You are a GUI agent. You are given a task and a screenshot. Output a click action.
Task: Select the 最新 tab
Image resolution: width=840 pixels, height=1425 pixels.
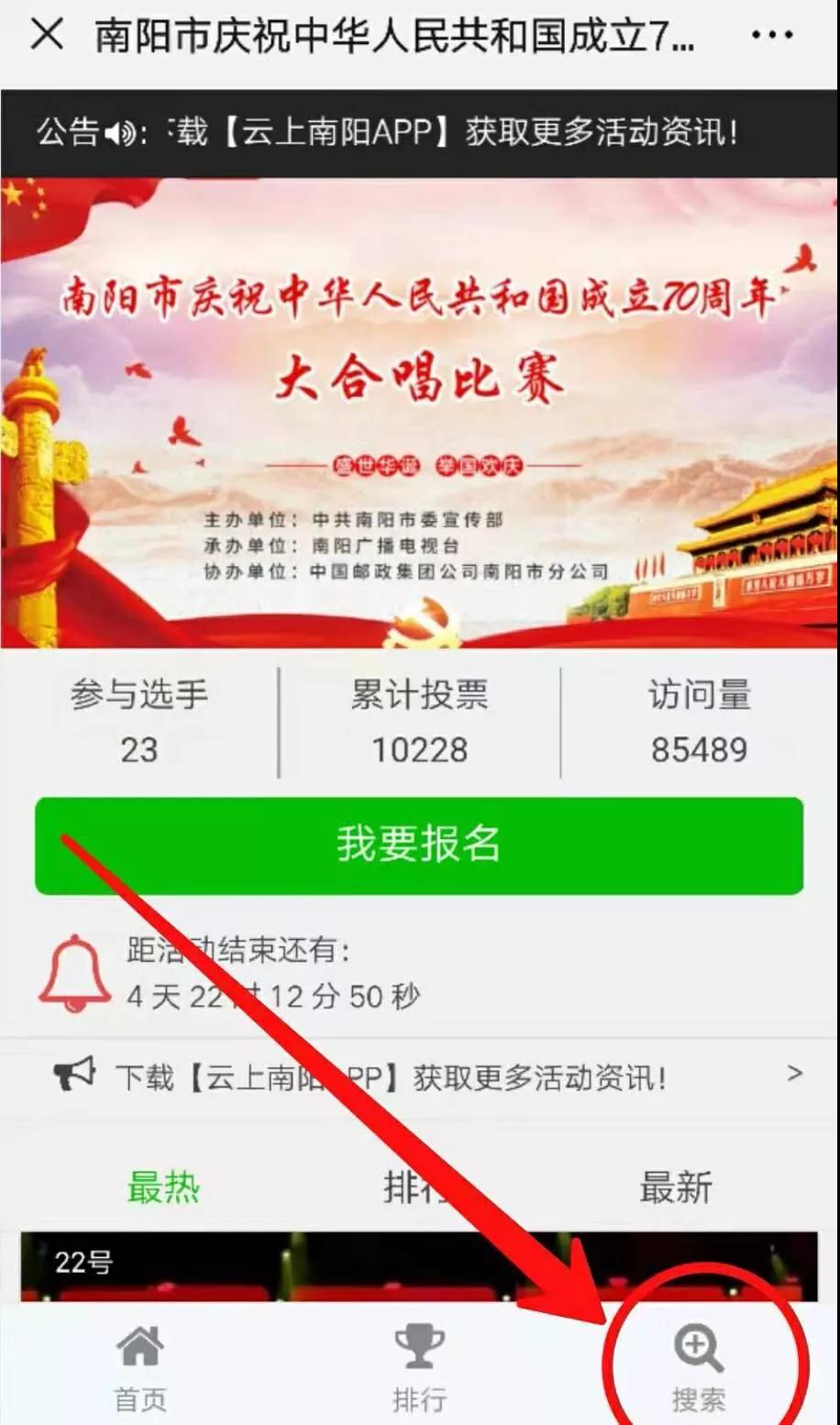pyautogui.click(x=675, y=1187)
